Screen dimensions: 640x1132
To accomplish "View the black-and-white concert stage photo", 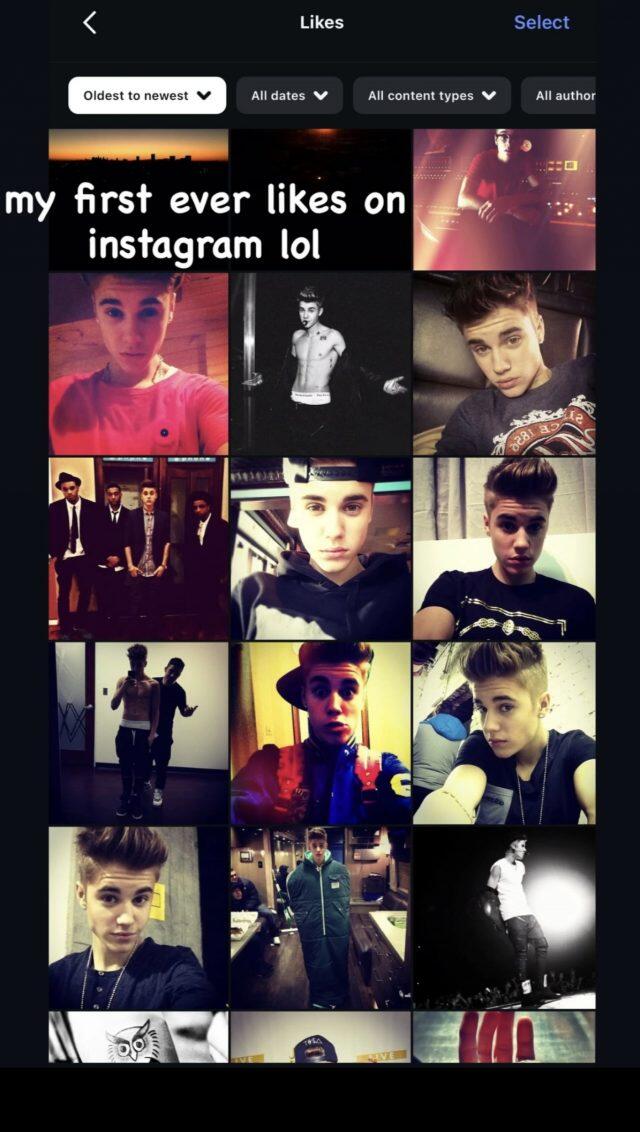I will point(504,917).
